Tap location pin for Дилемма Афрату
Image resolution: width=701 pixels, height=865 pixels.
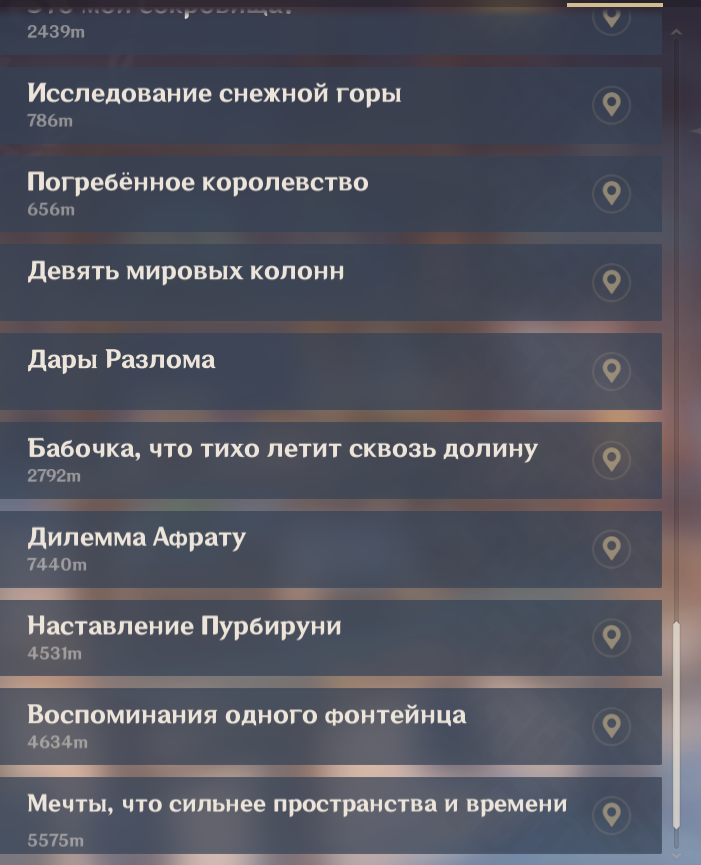[611, 549]
